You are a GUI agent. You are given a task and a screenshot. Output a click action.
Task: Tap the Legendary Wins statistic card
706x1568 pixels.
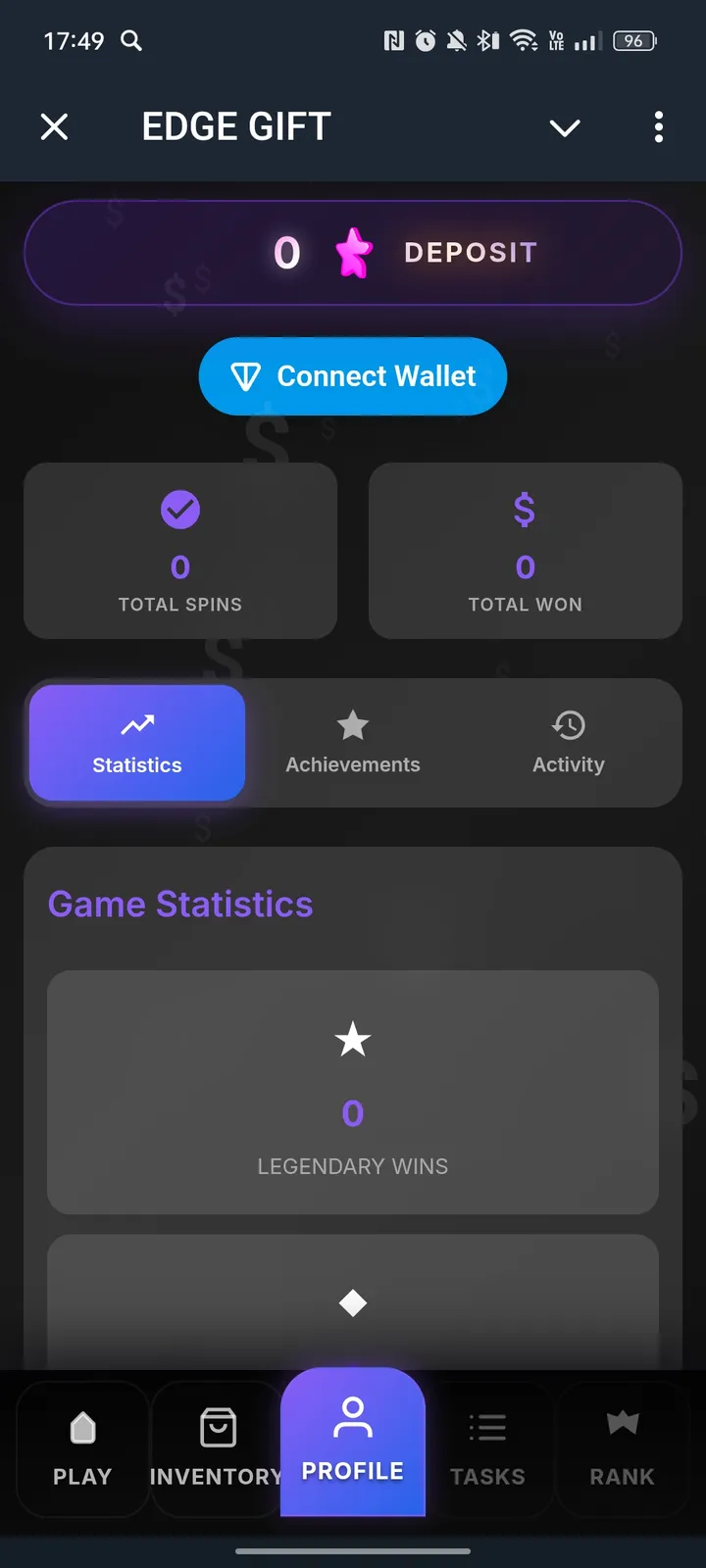353,1093
